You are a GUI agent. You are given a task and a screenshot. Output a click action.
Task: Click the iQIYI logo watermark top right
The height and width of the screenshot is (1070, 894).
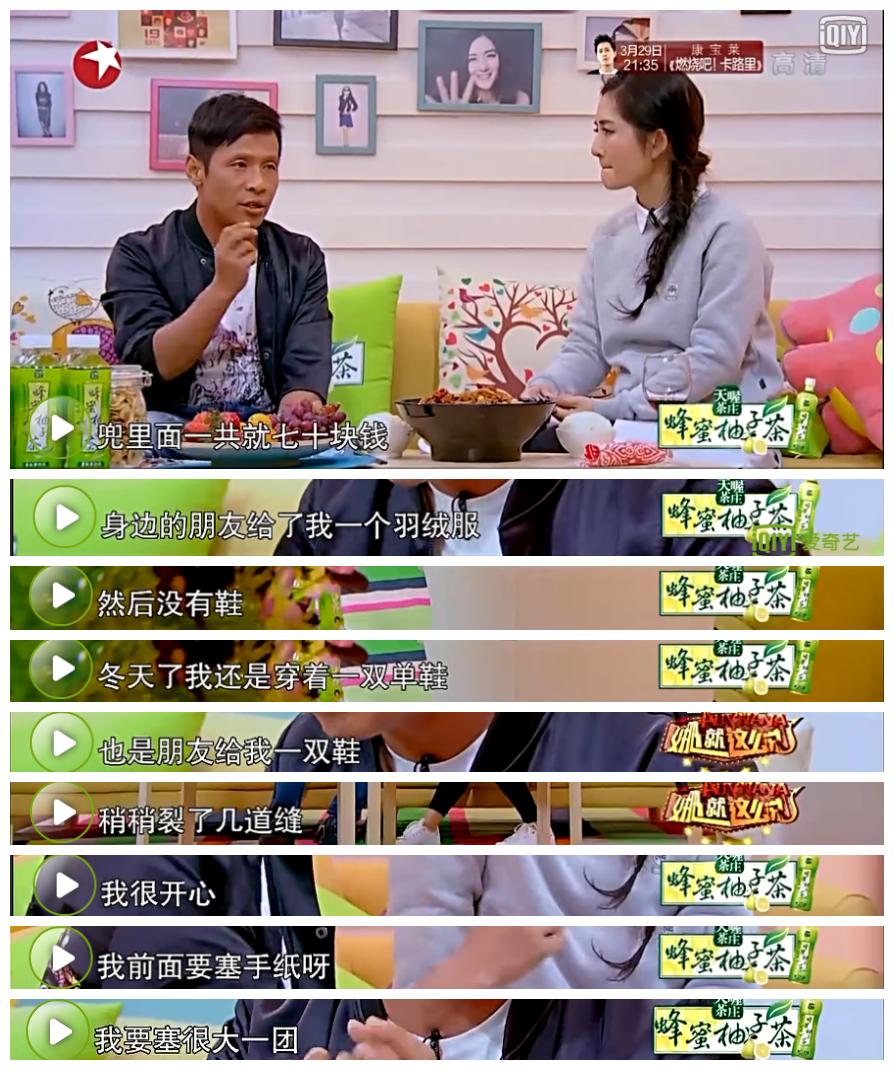[843, 33]
